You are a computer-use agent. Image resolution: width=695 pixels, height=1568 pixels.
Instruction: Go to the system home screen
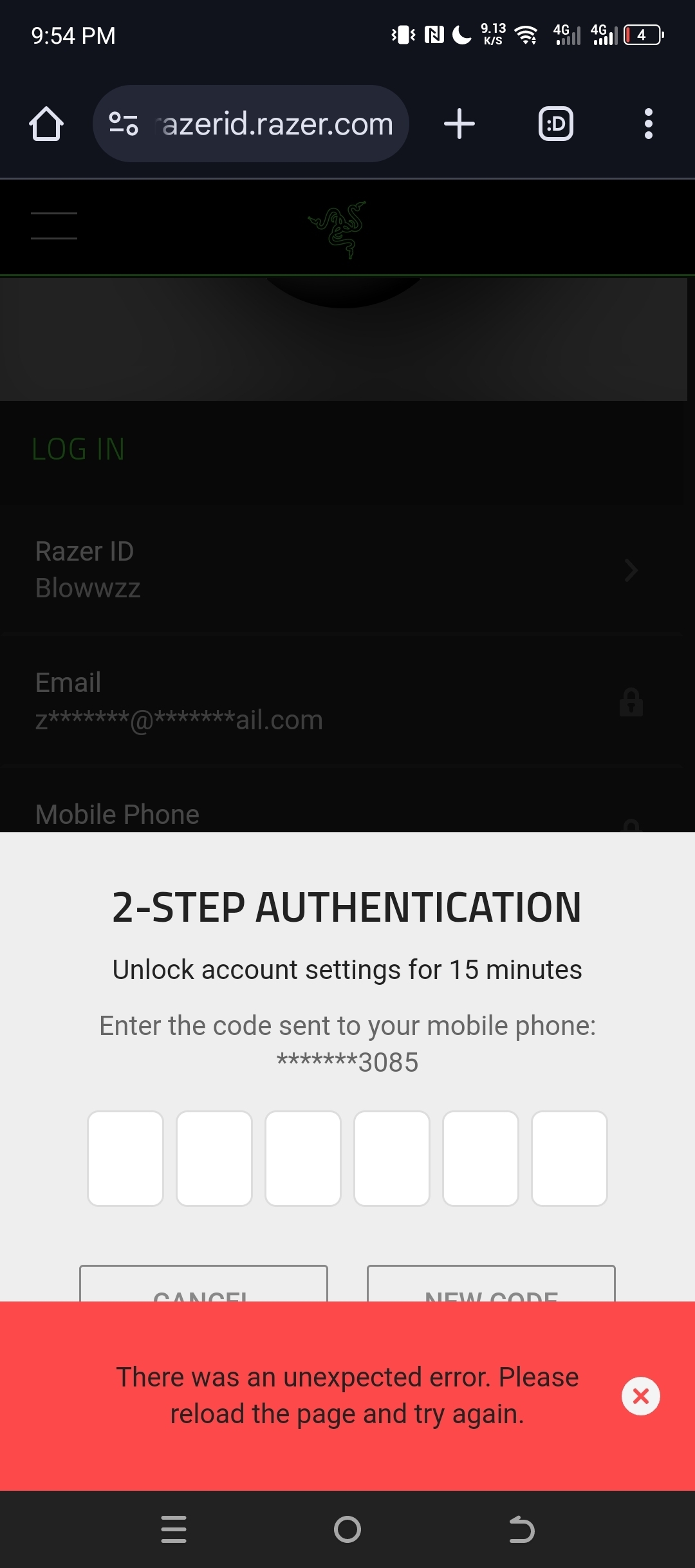[x=347, y=1529]
